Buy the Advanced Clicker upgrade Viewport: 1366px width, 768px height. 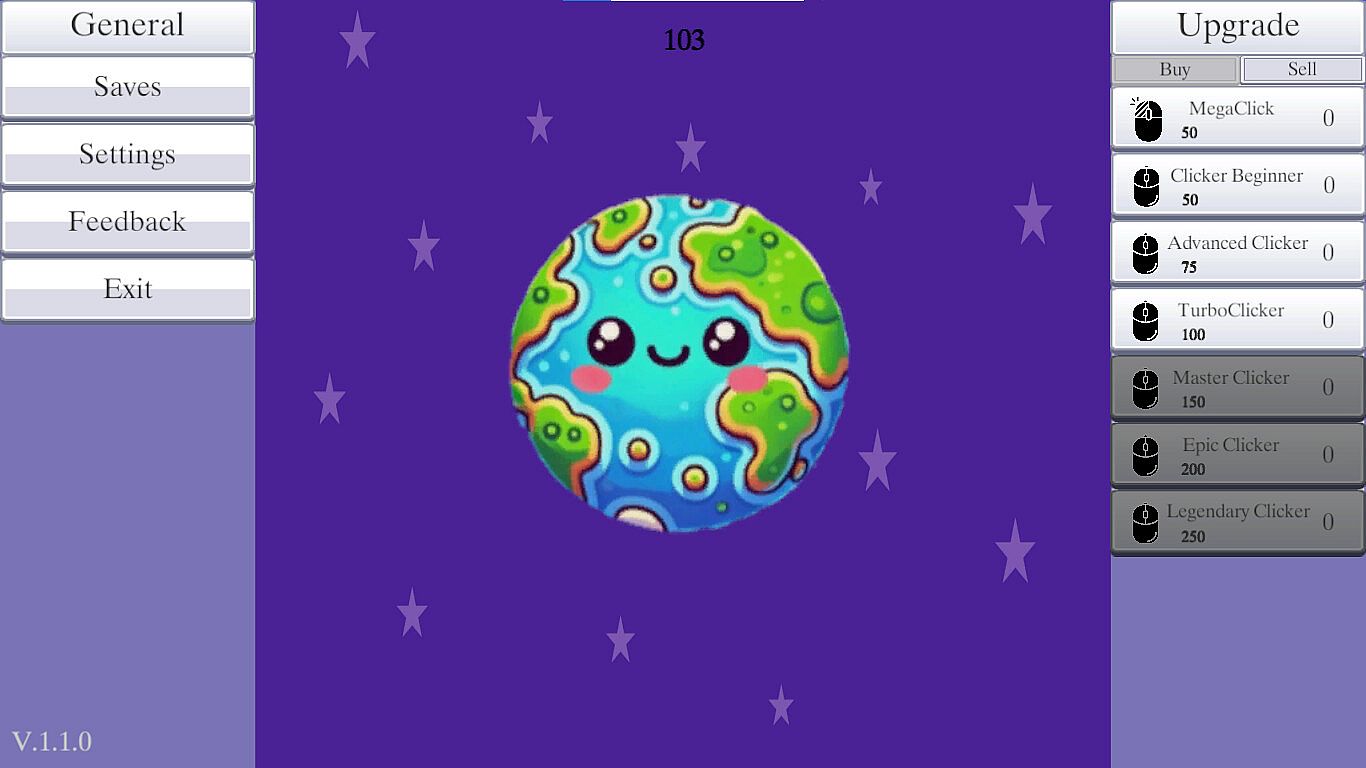point(1237,252)
